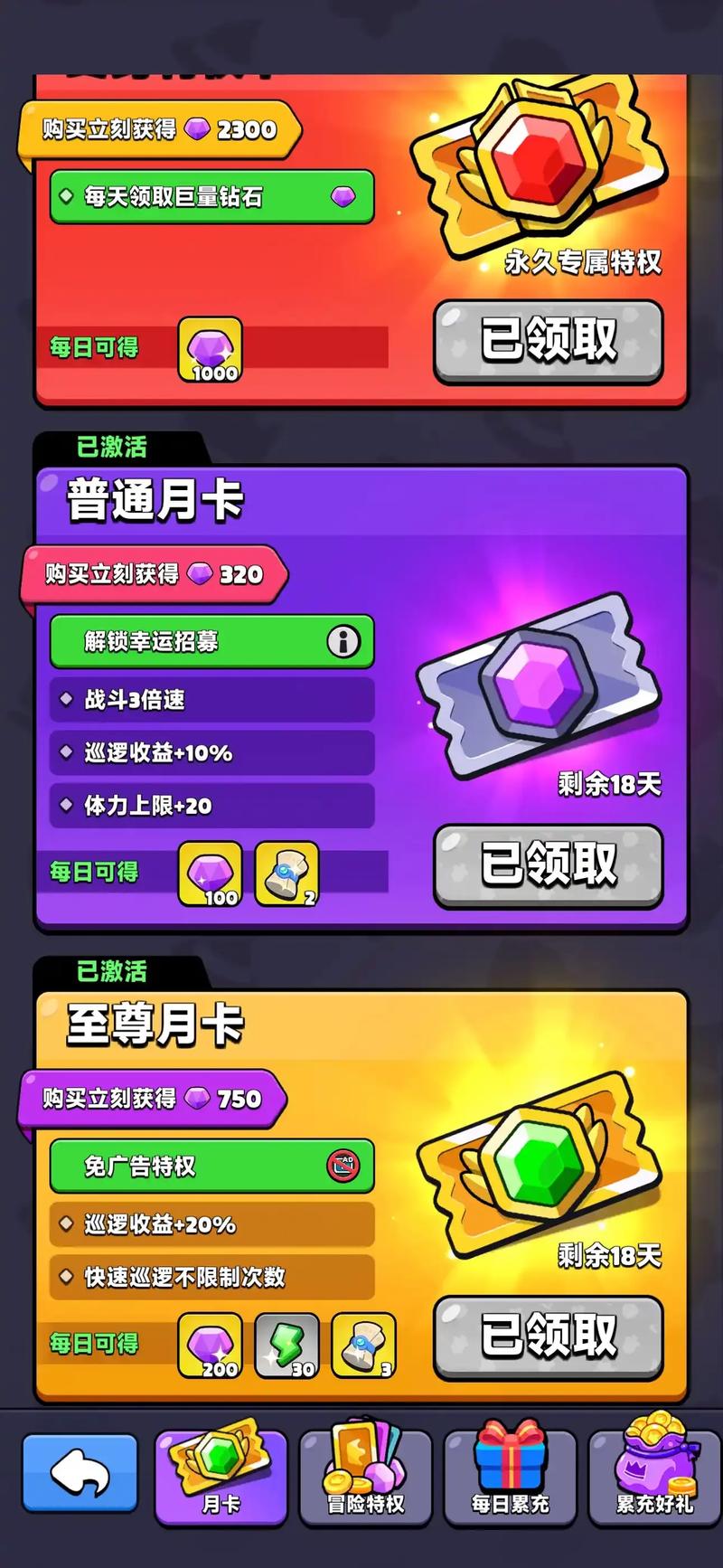Viewport: 723px width, 1568px height.
Task: Switch to the 月卡 tab
Action: pos(221,1476)
